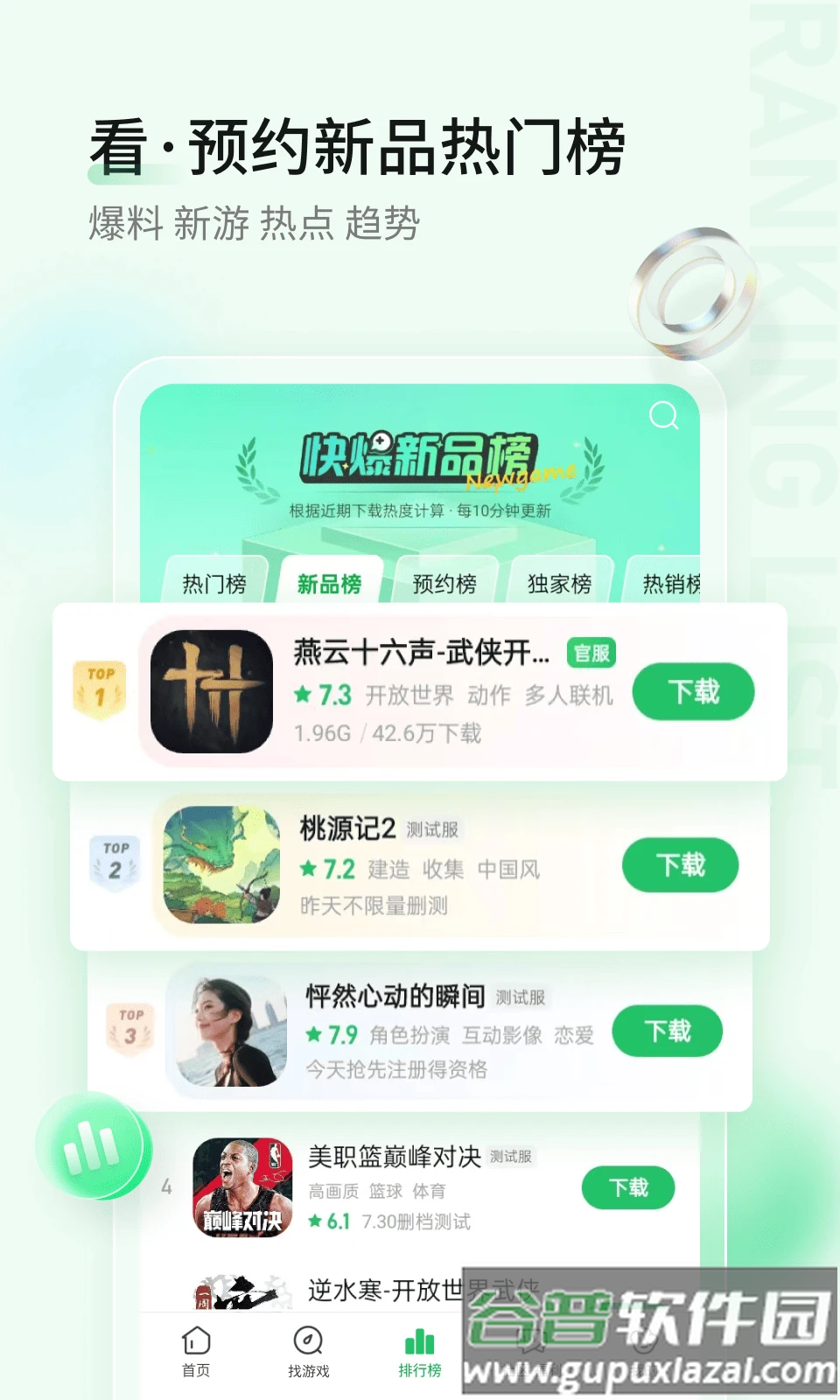Select the 排行榜 bar chart icon
840x1400 pixels.
(418, 1347)
